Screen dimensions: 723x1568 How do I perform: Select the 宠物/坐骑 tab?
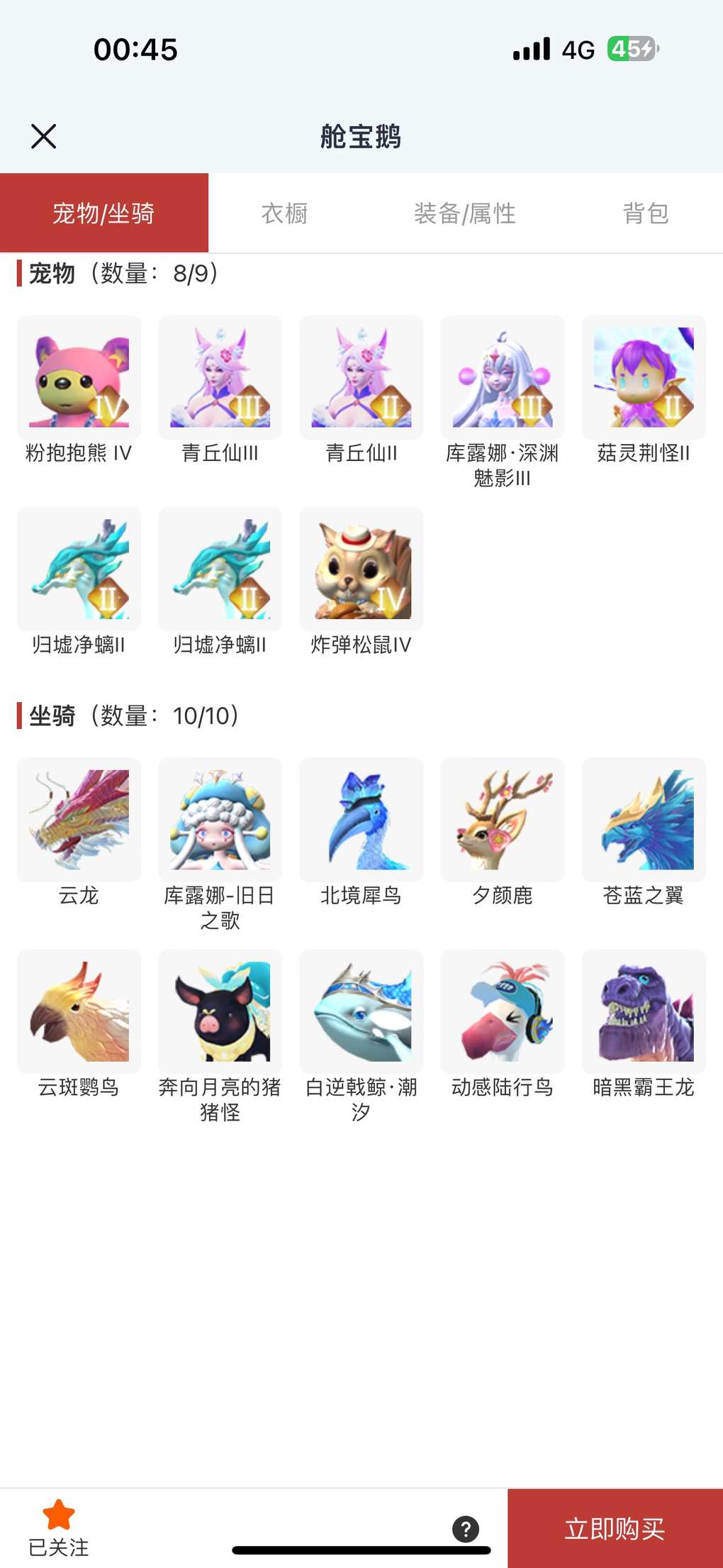[x=104, y=213]
